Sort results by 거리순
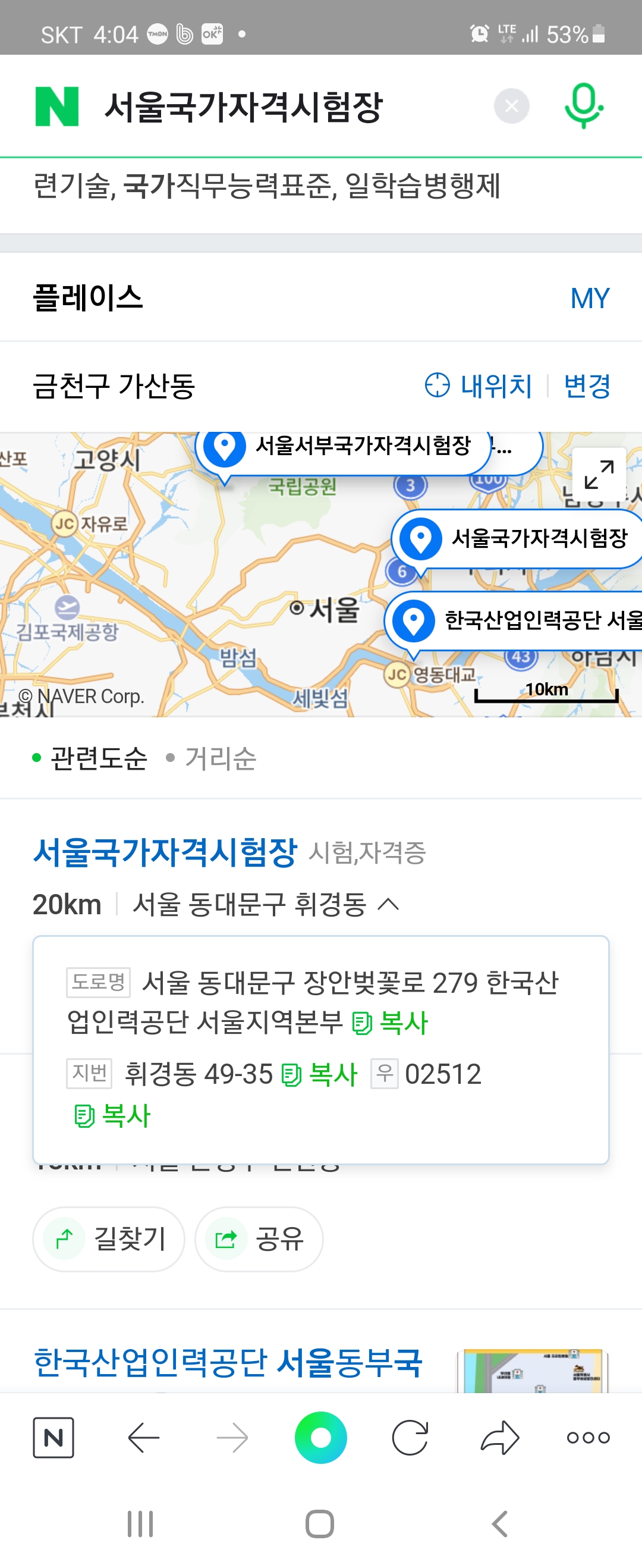Viewport: 642px width, 1568px height. (x=219, y=758)
